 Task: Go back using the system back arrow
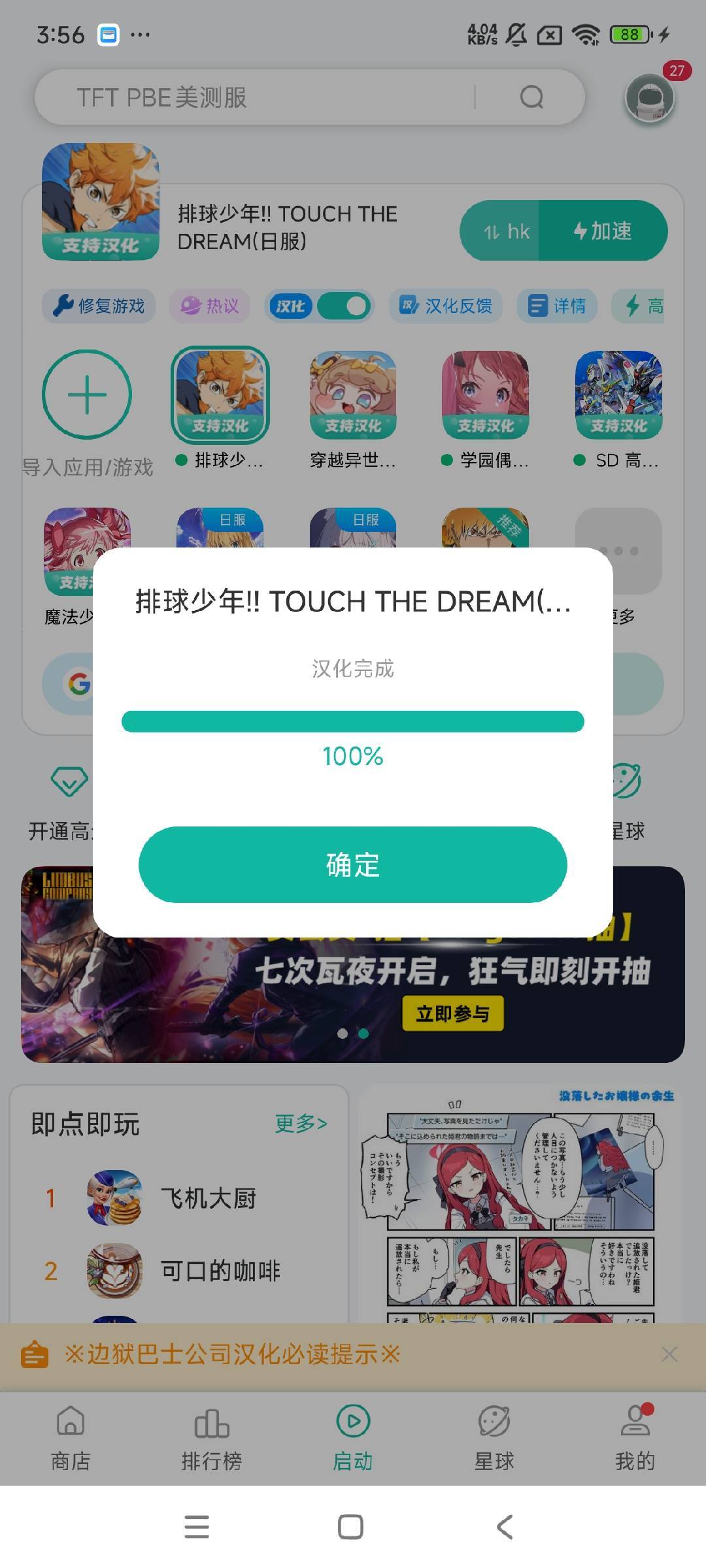[x=504, y=1527]
